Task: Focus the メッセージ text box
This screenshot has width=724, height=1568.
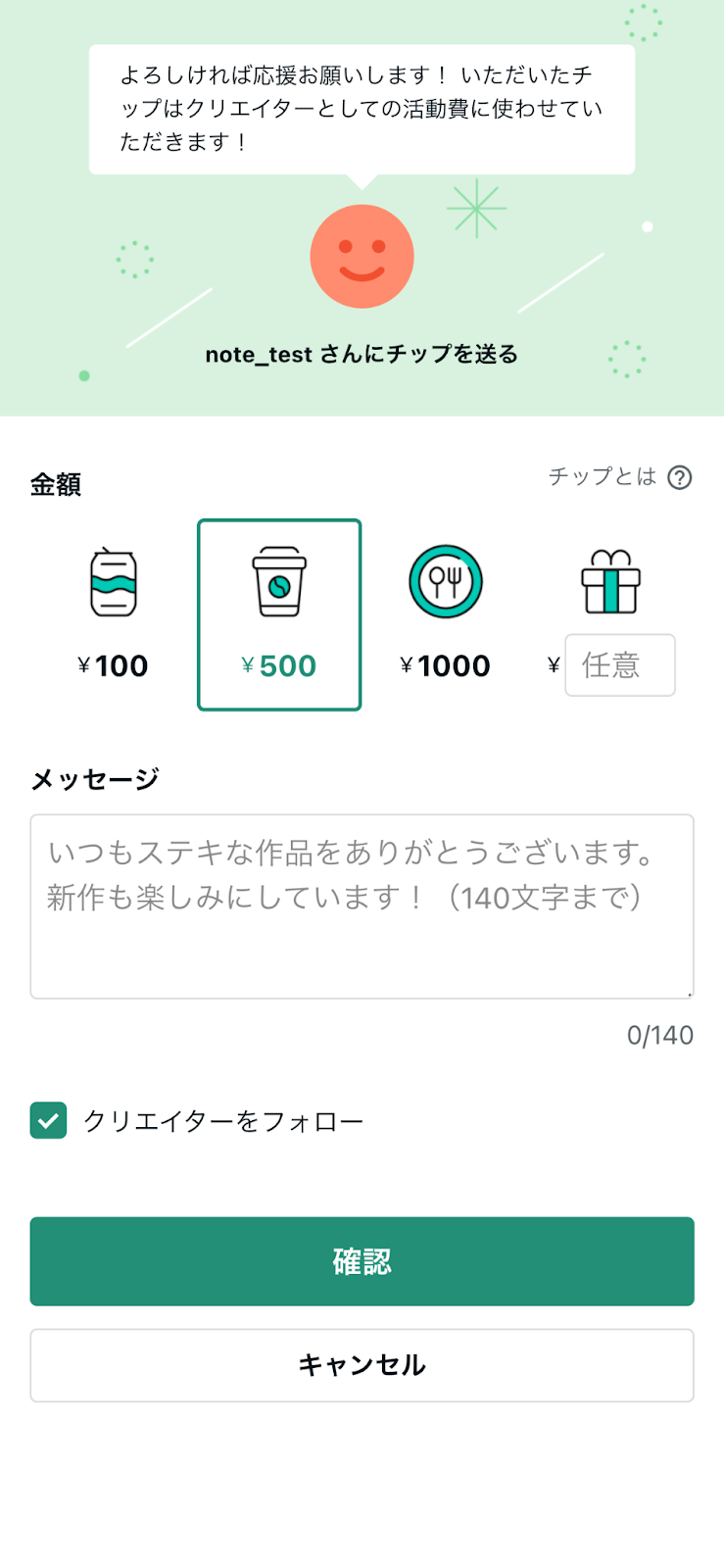Action: tap(362, 906)
